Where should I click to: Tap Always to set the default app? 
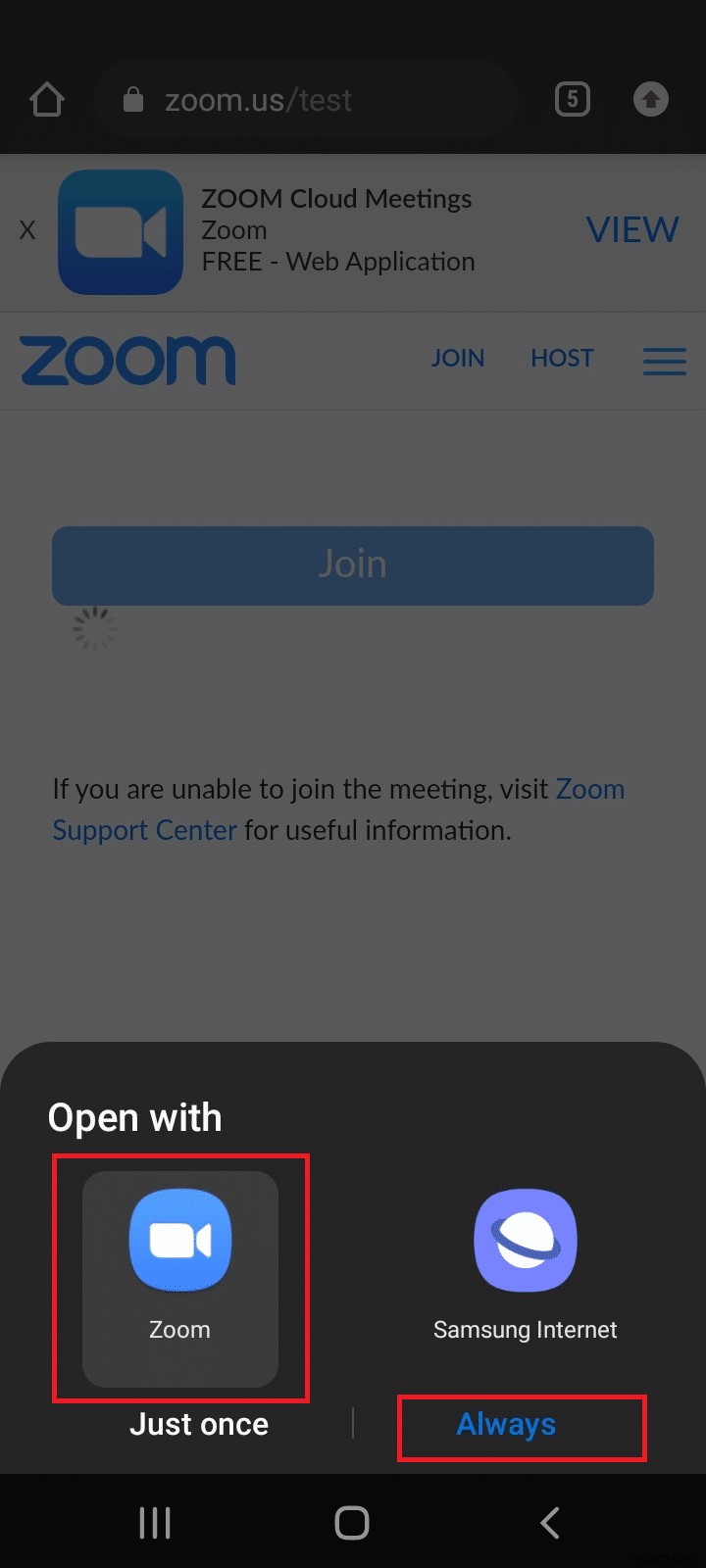point(506,1424)
